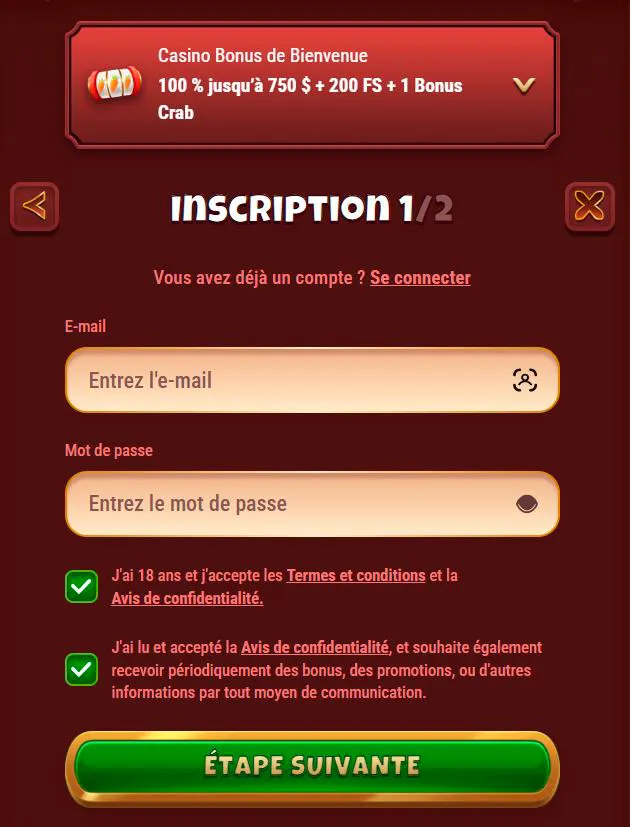Viewport: 630px width, 827px height.
Task: Focus the Mot de passe field
Action: click(290, 504)
